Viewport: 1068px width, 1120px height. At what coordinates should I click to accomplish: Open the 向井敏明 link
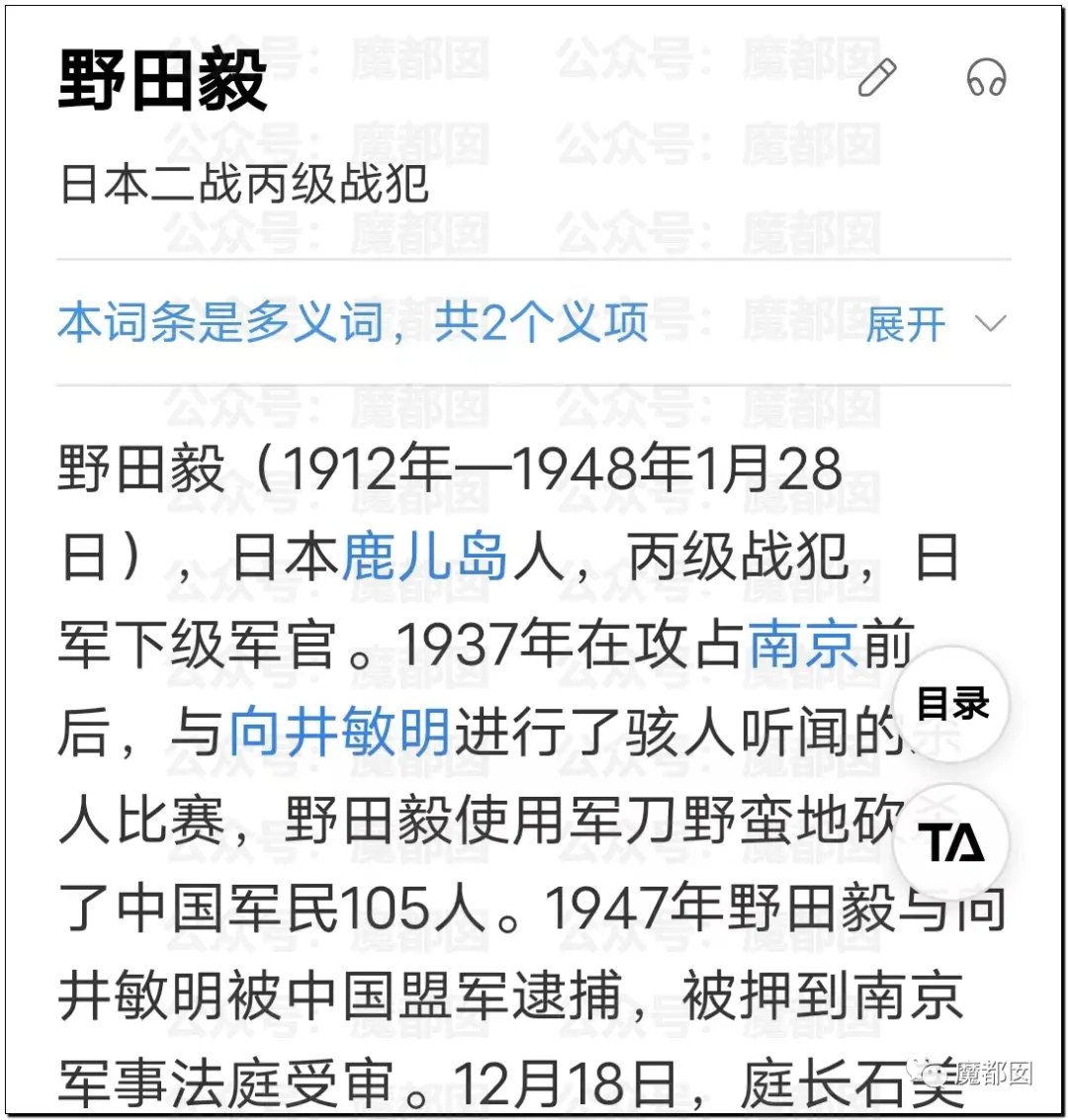pyautogui.click(x=340, y=733)
